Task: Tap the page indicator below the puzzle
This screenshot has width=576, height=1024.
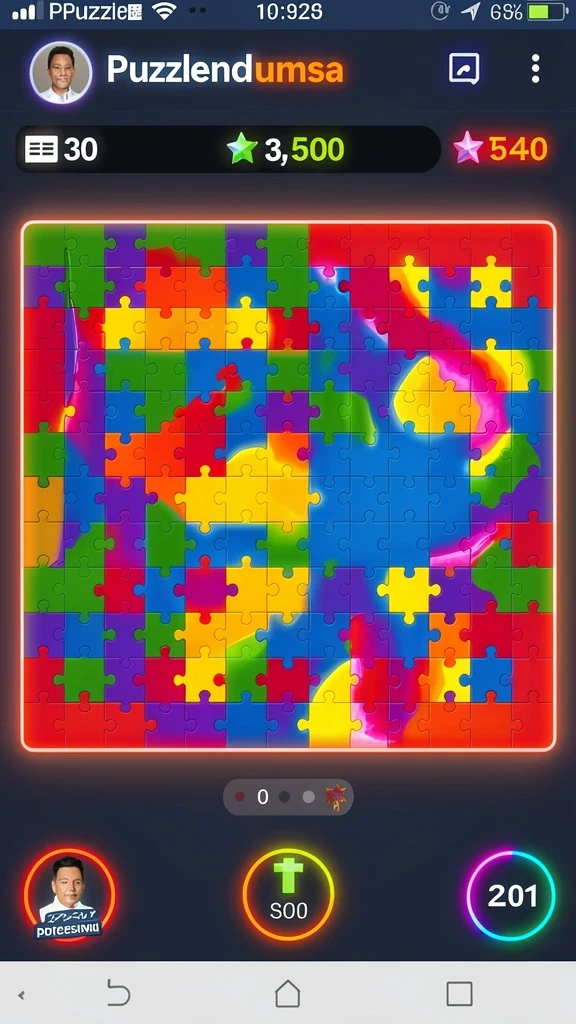Action: point(288,797)
